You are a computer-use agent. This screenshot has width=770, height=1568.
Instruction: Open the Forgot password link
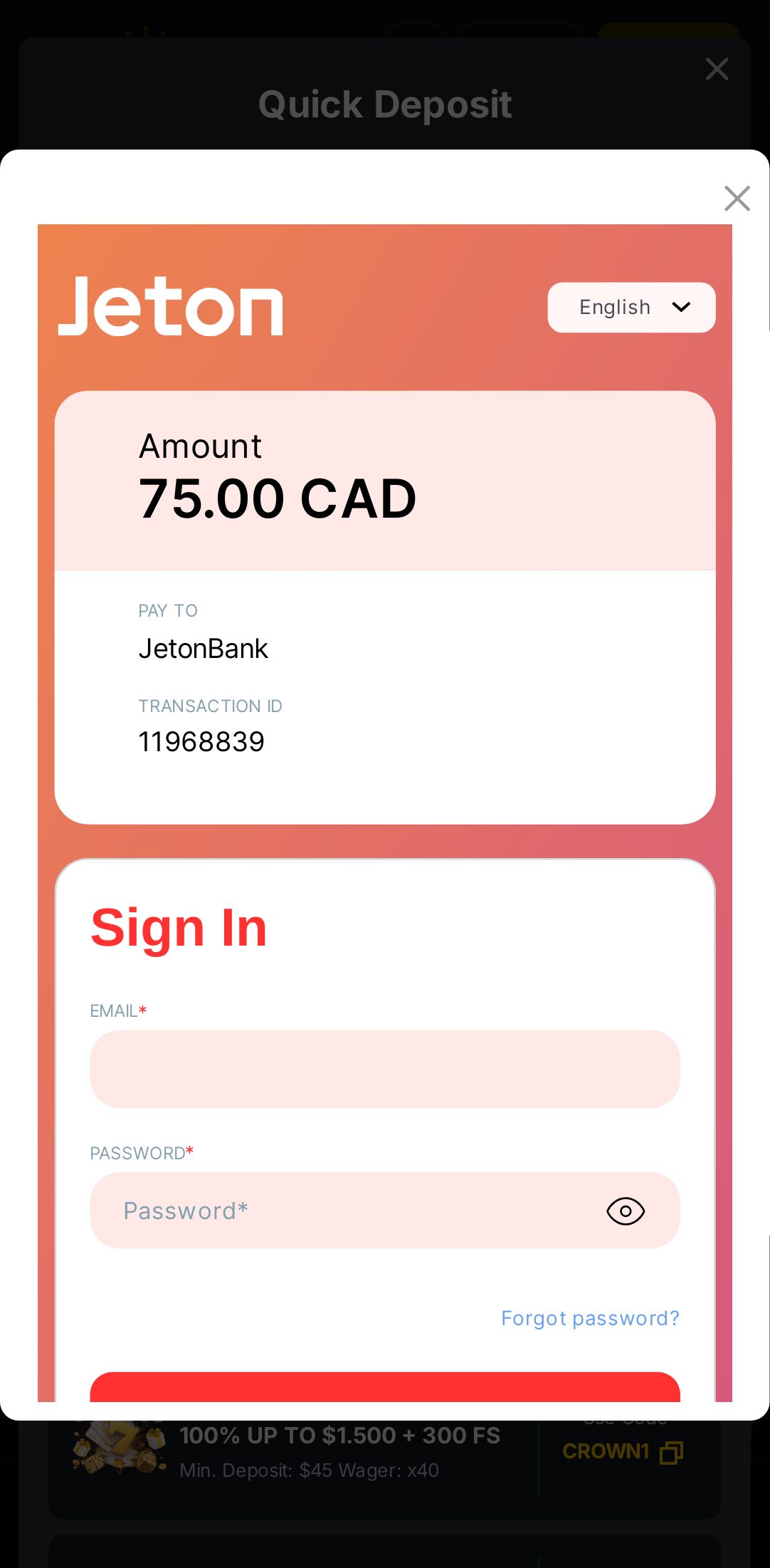(590, 1318)
